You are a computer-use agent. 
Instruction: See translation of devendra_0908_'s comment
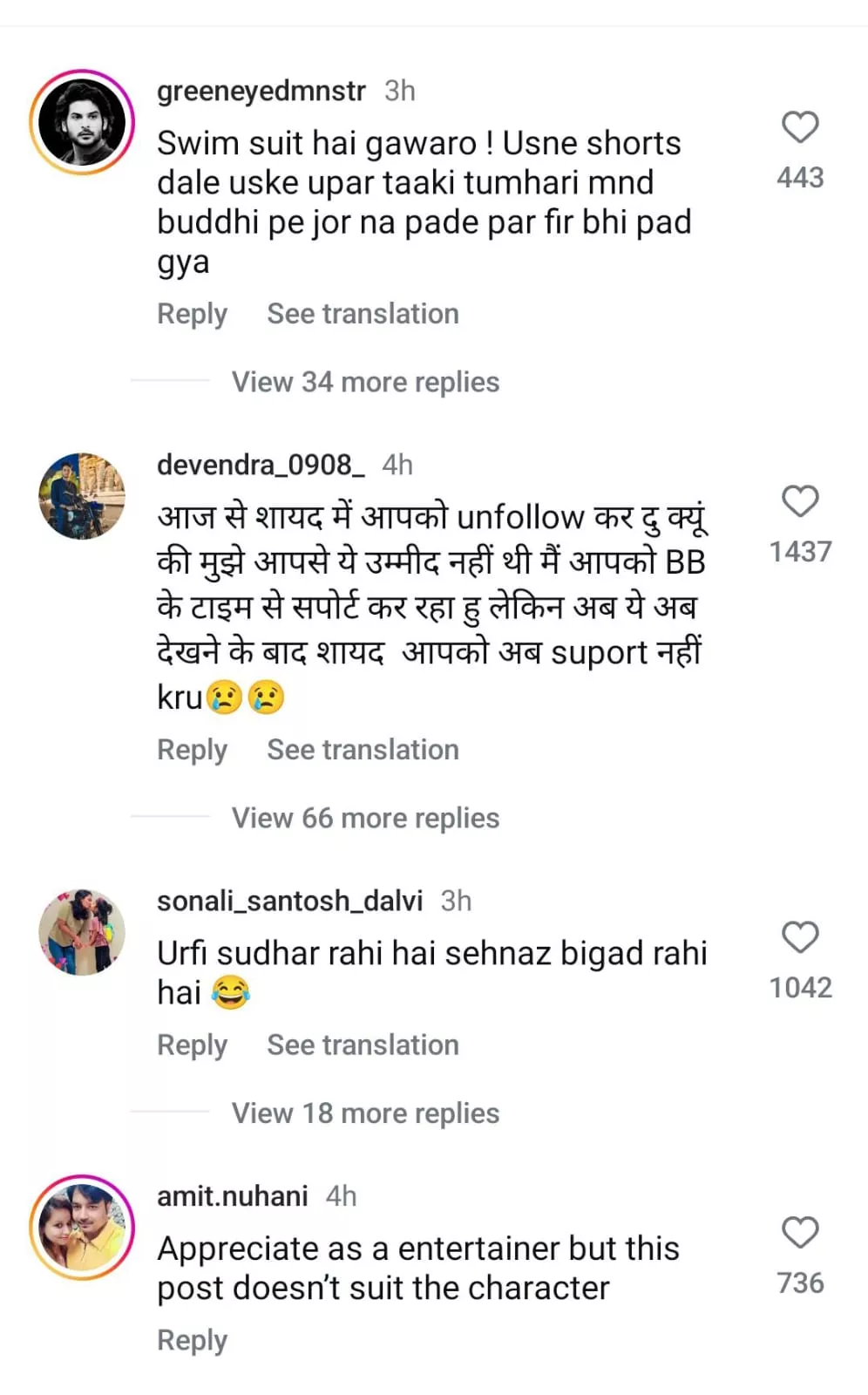pos(363,750)
